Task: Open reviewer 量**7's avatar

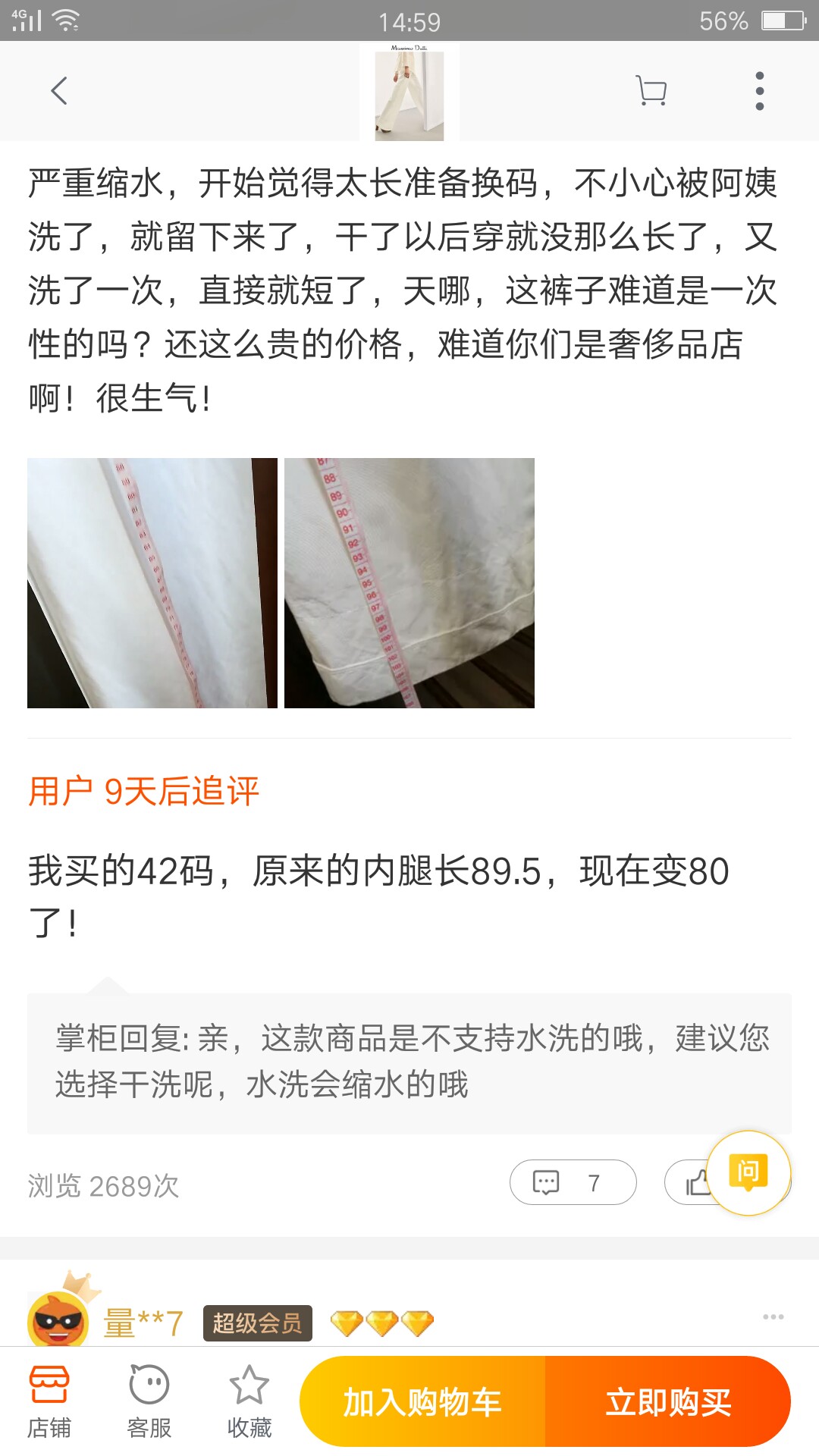Action: (58, 1319)
